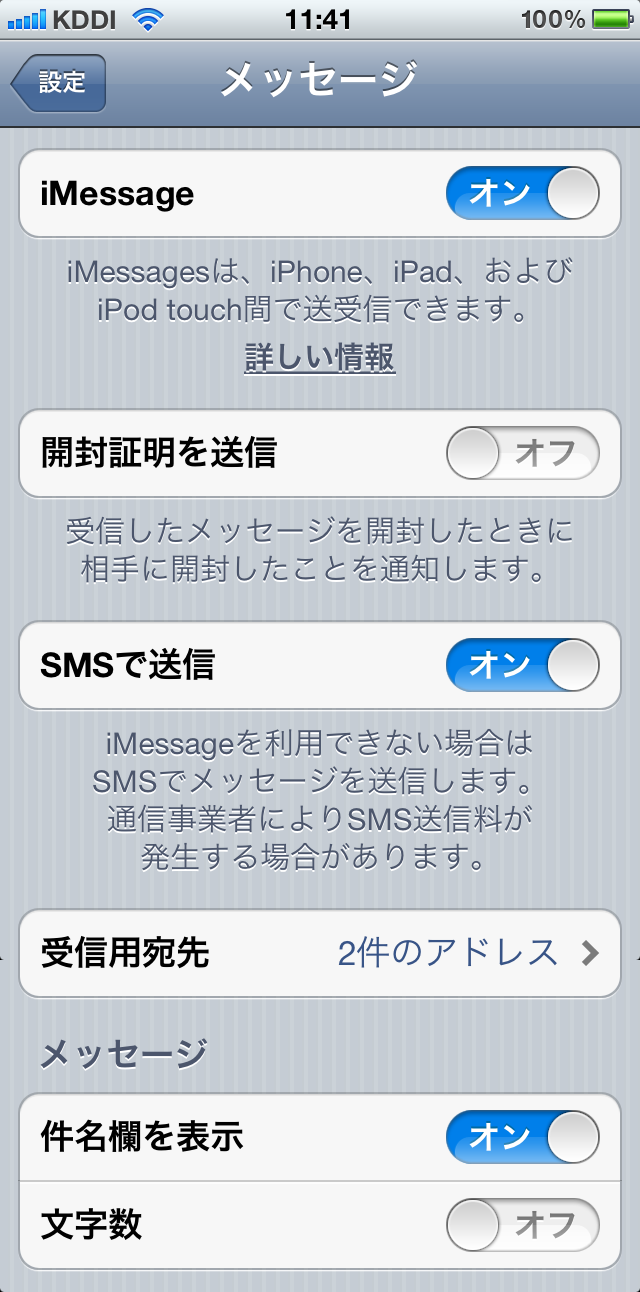The width and height of the screenshot is (640, 1292).
Task: Disable SMSで送信
Action: (523, 665)
